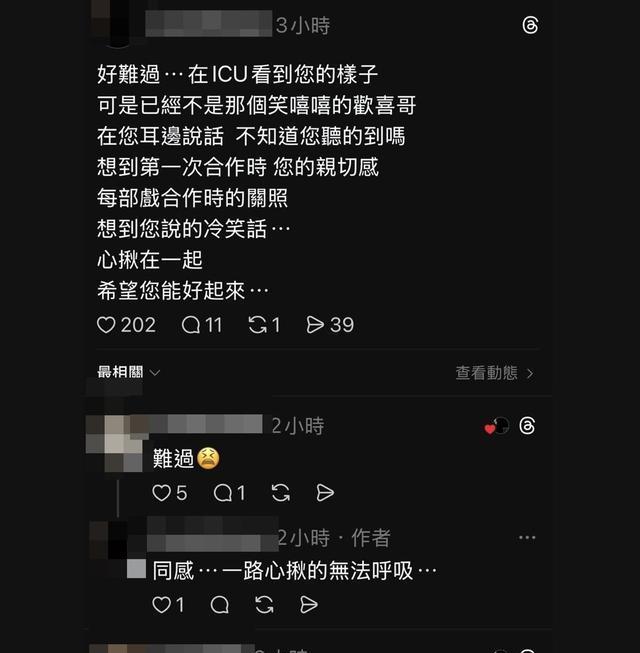Image resolution: width=640 pixels, height=653 pixels.
Task: Repost the author's 同感 reply
Action: [265, 605]
